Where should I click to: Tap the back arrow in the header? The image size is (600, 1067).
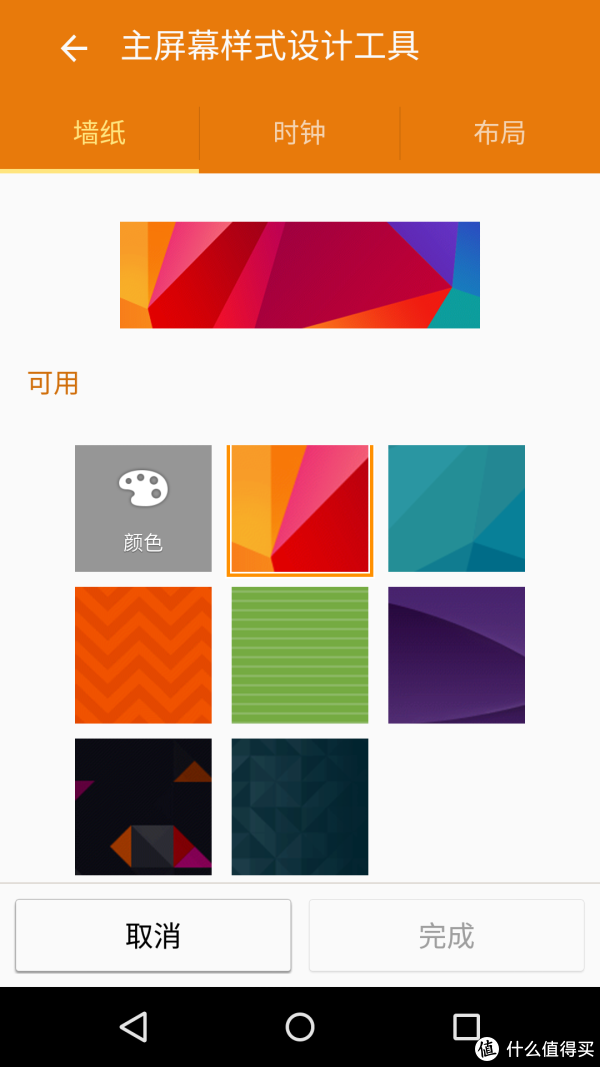[74, 48]
